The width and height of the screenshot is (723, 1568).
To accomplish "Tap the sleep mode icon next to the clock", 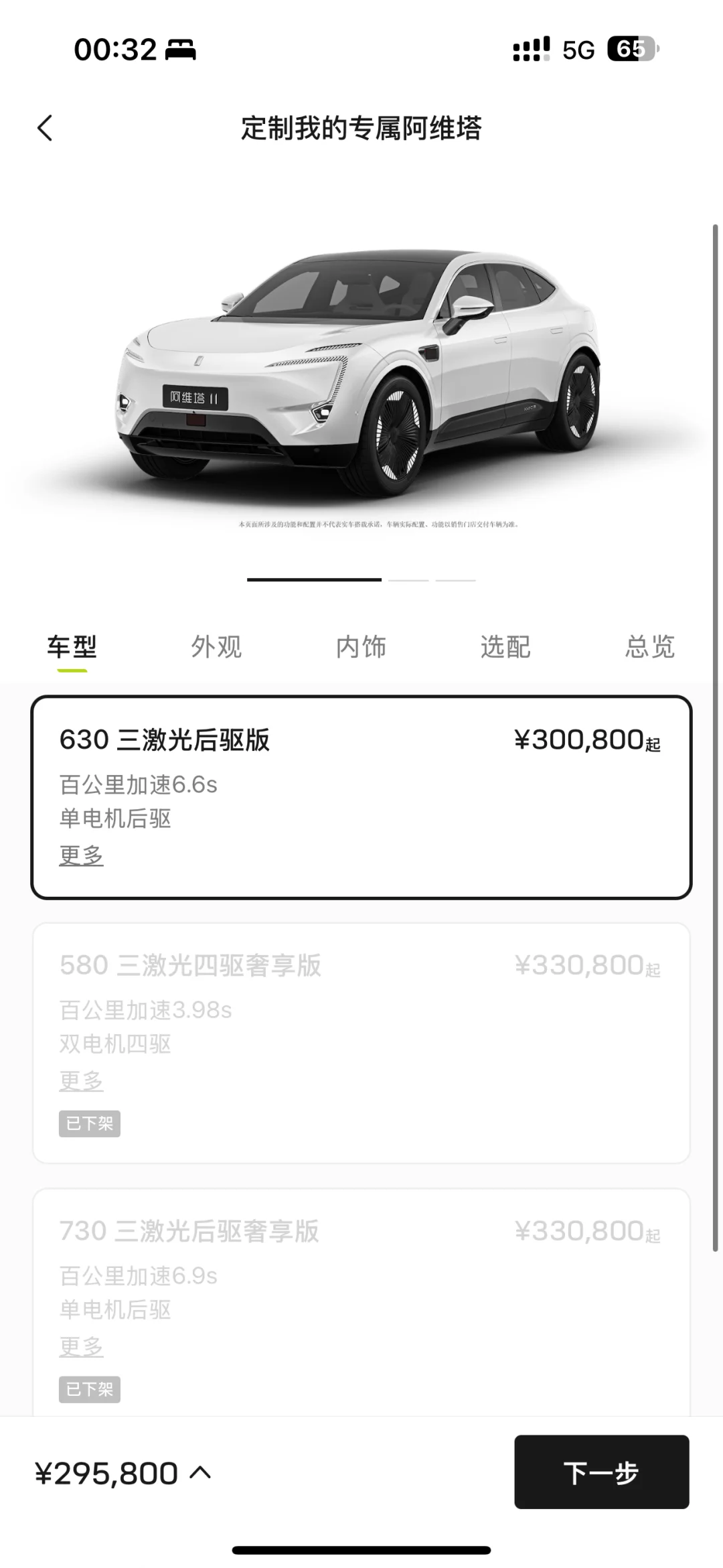I will (179, 48).
